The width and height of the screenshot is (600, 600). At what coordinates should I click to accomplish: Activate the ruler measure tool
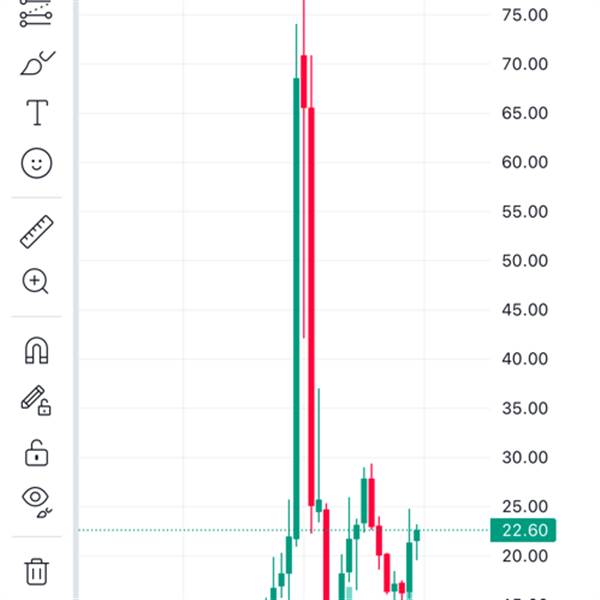coord(36,232)
